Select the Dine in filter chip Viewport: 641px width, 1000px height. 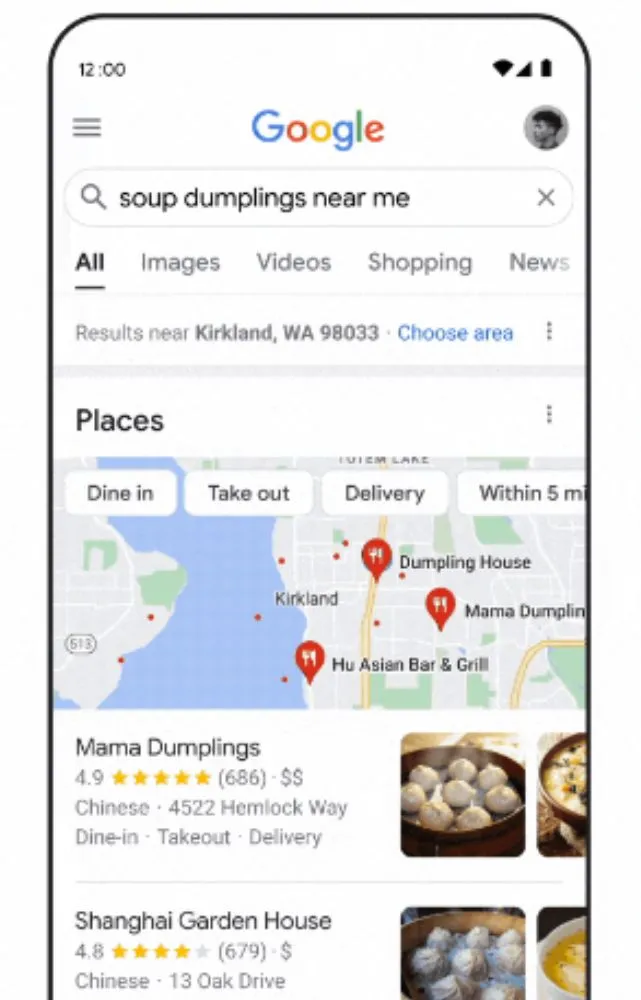[x=121, y=493]
